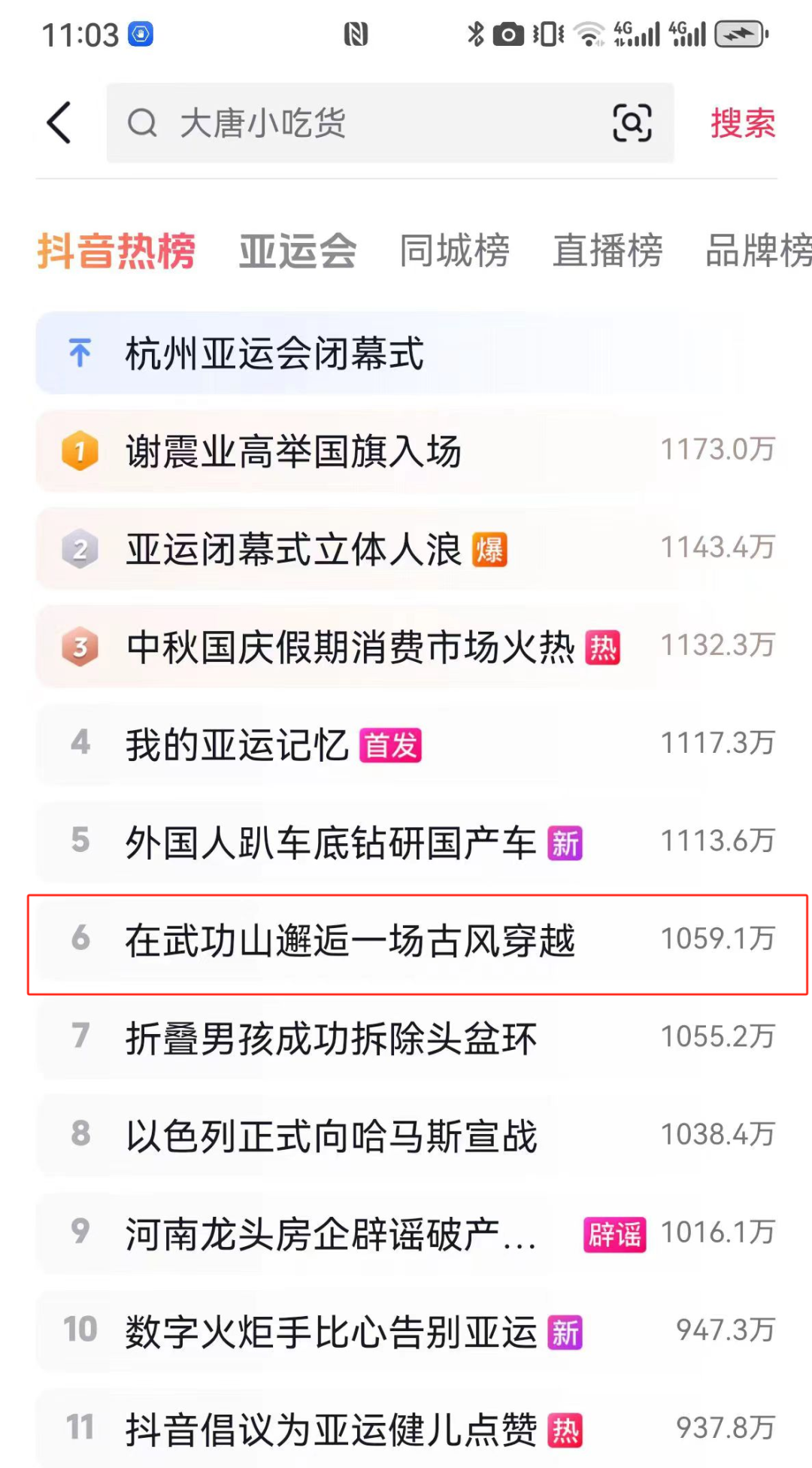
Task: View the topic 以色列正式向哈马斯宣战
Action: (331, 1136)
